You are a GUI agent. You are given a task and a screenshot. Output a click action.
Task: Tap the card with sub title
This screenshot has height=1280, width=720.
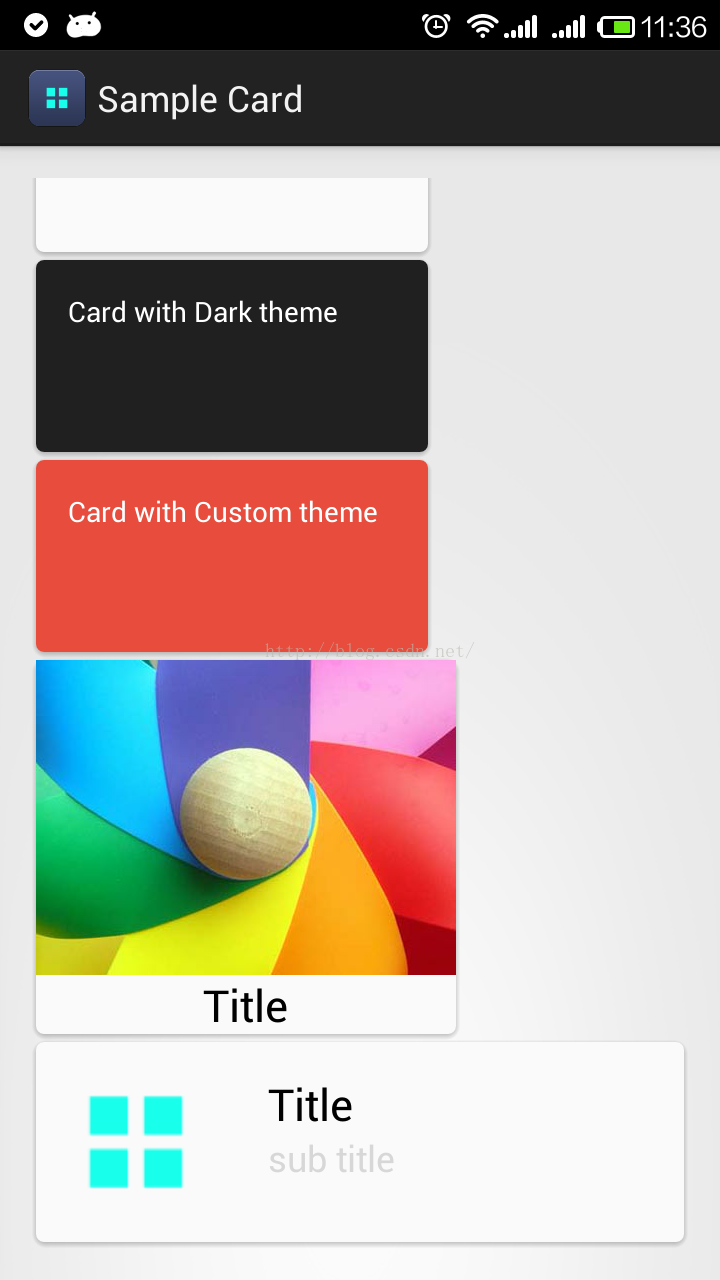point(360,1142)
